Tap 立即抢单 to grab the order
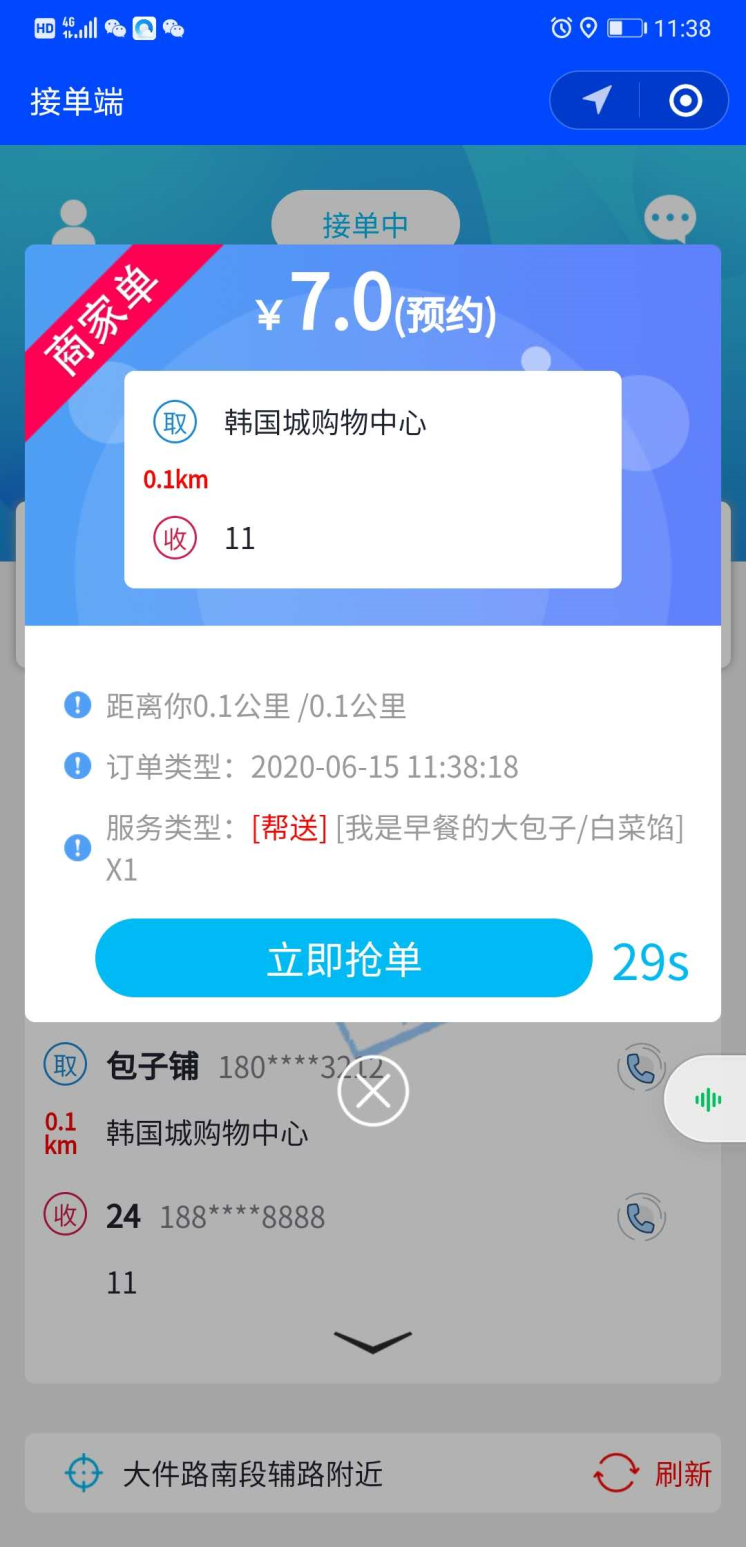 pos(344,958)
